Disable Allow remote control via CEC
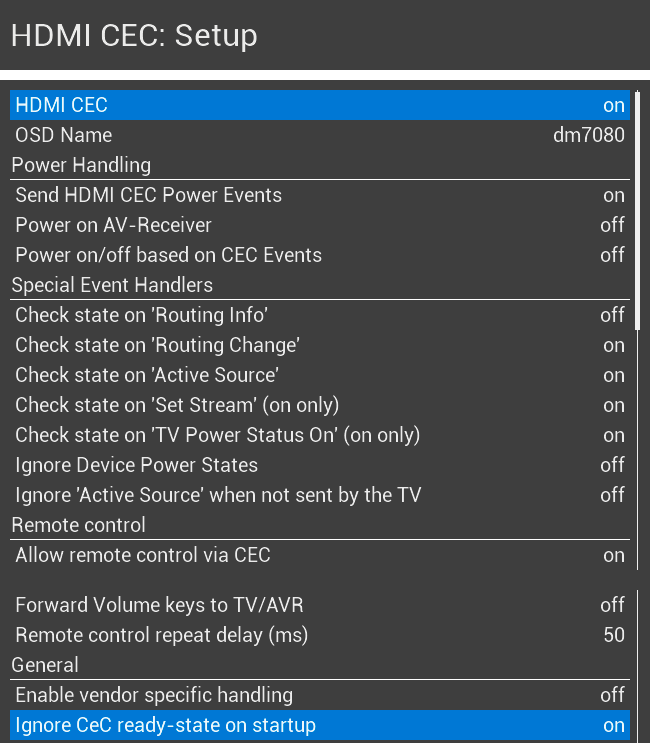The height and width of the screenshot is (743, 654). tap(320, 555)
